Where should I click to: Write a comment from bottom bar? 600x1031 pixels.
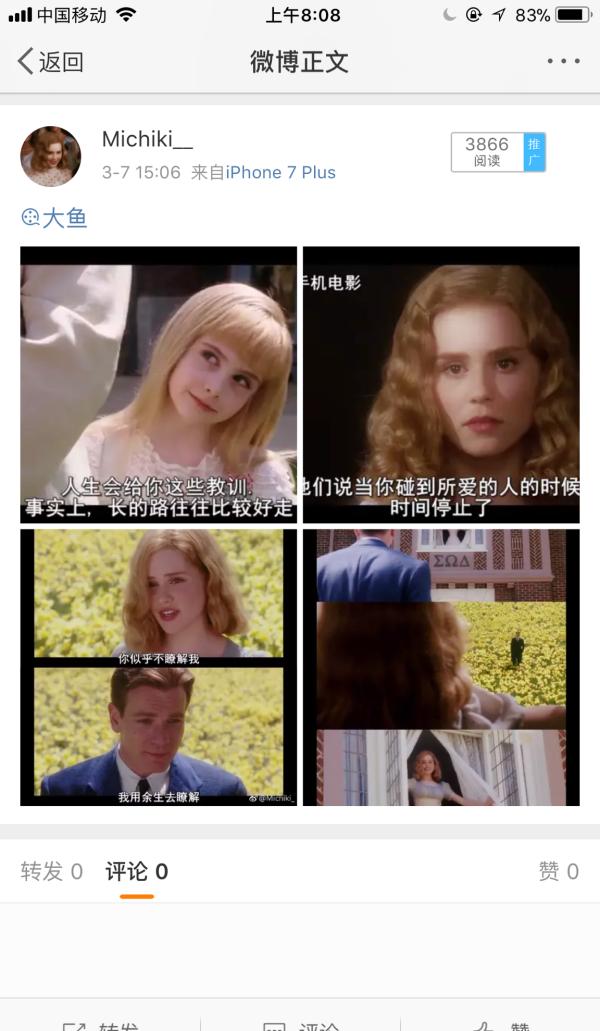(x=300, y=1022)
